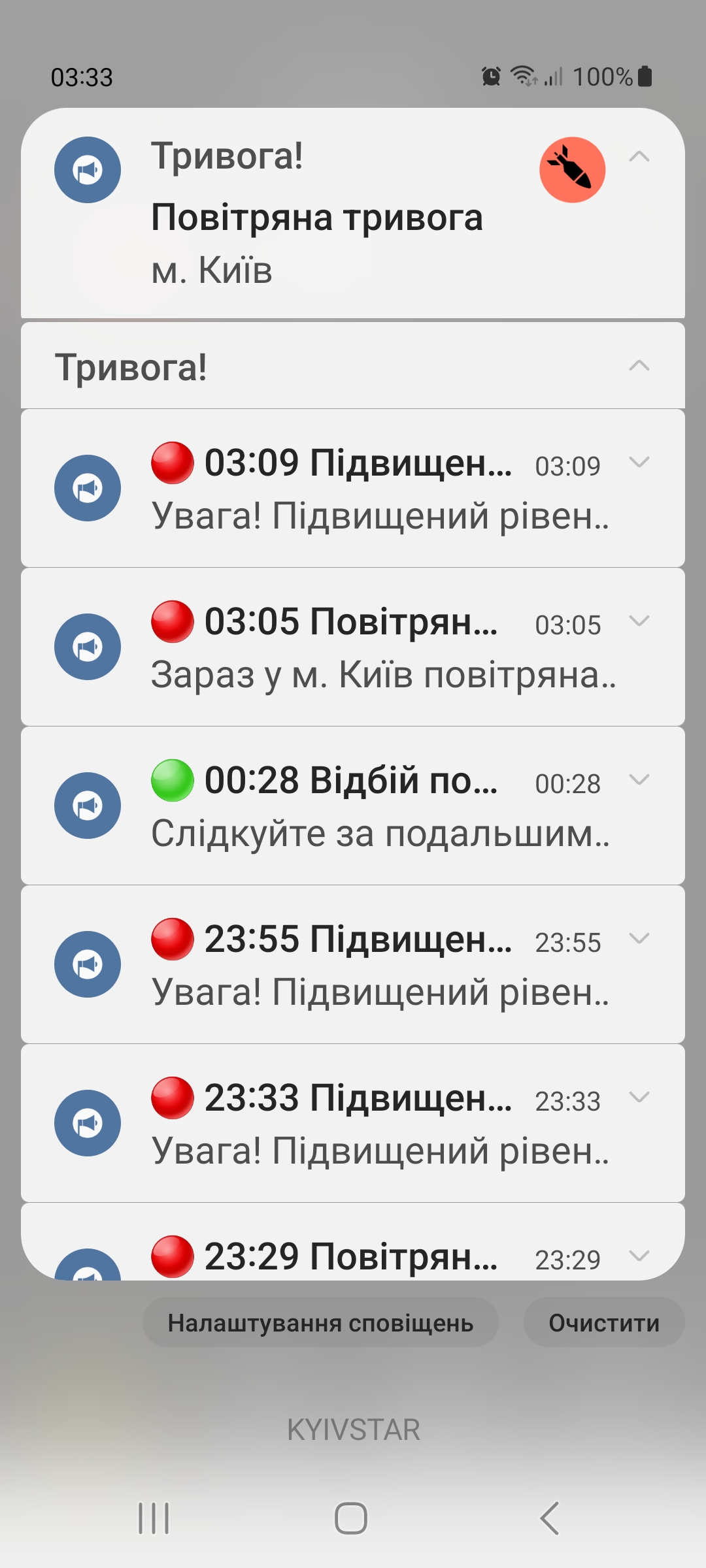Open the 03:05 Повітряна тривога notification
Screen dimensions: 706x1568
353,647
